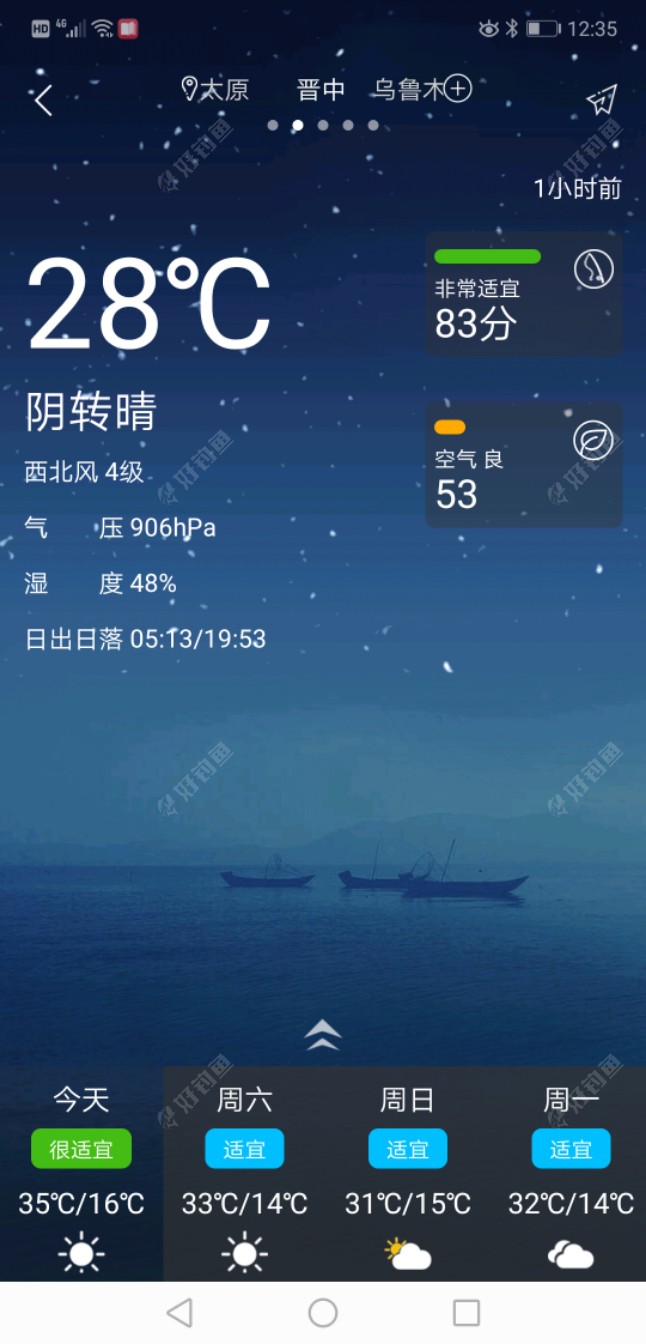Share weather via the paper plane icon

(x=601, y=99)
